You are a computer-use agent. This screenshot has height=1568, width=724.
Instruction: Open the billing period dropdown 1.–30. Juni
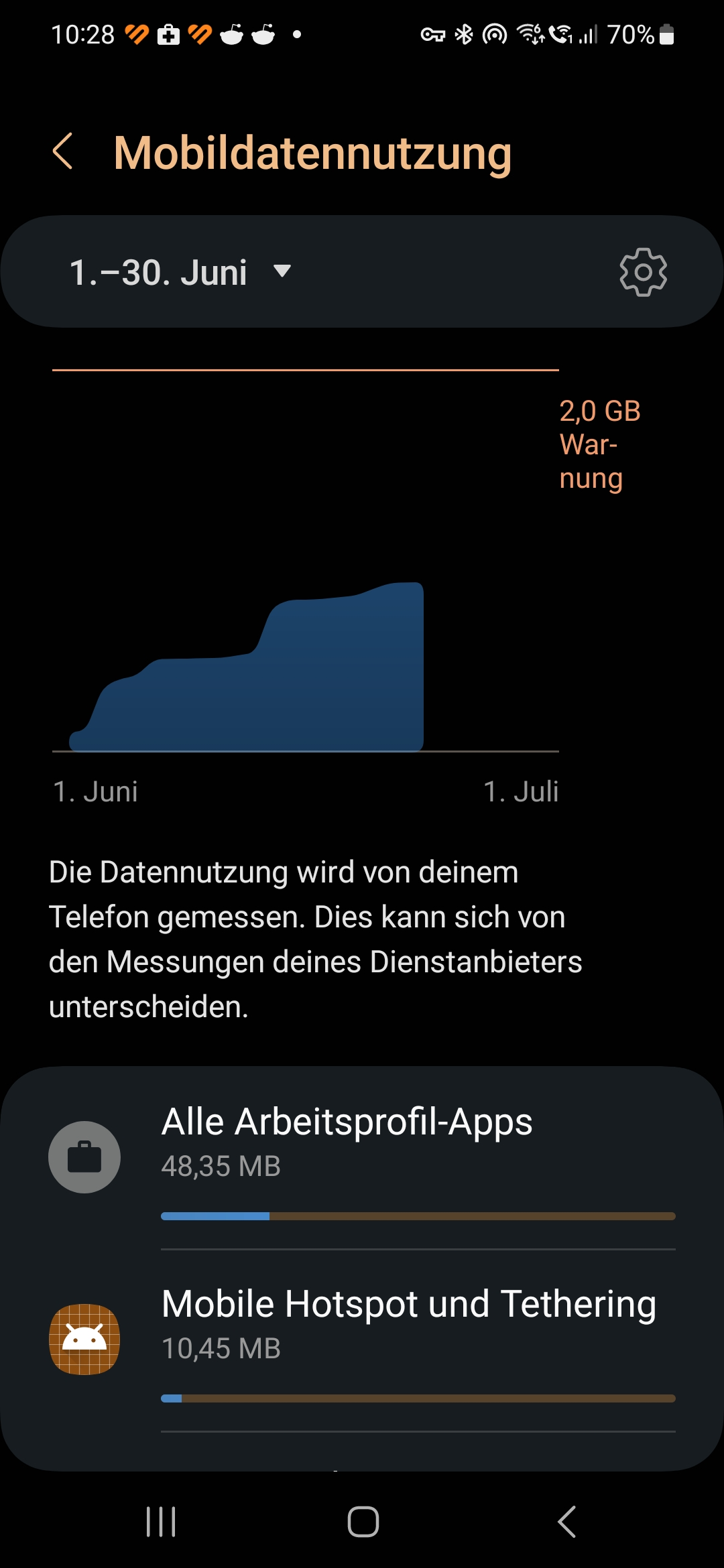coord(180,272)
